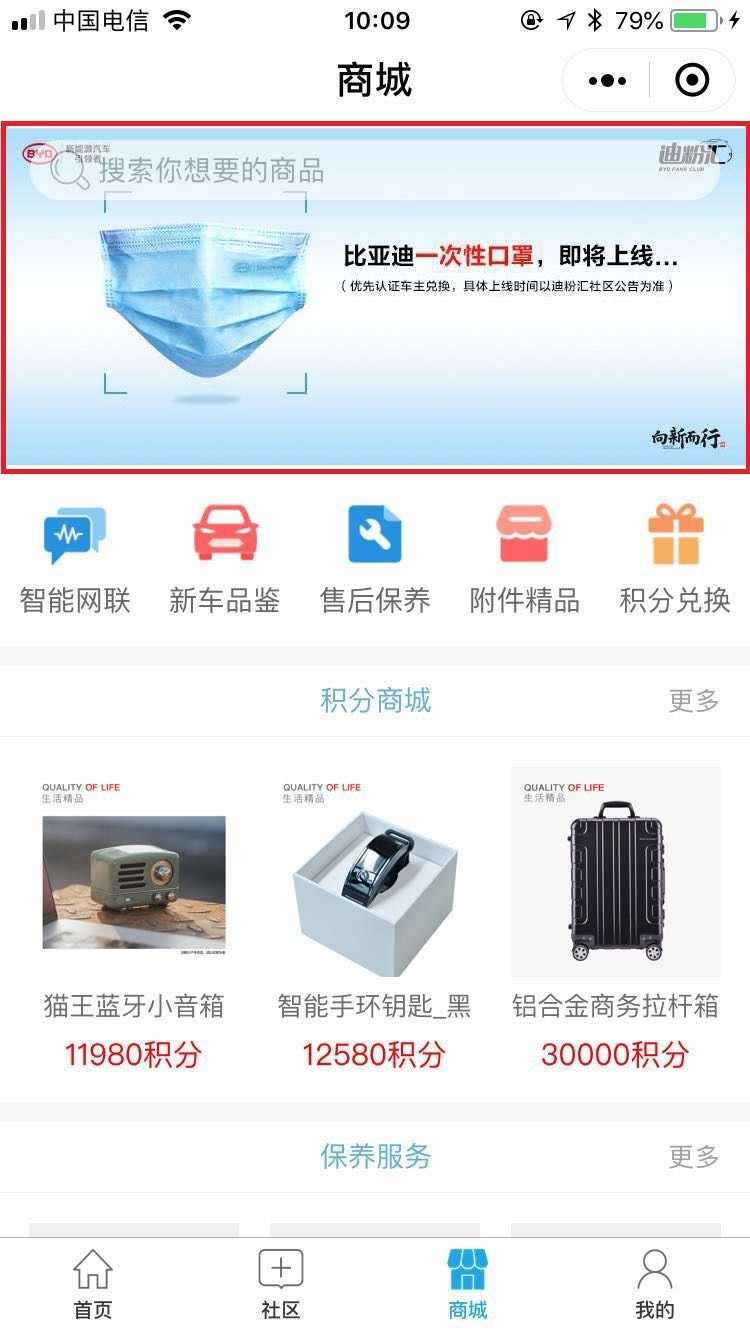Go to the 我的 tab
The width and height of the screenshot is (750, 1334).
pyautogui.click(x=655, y=1285)
